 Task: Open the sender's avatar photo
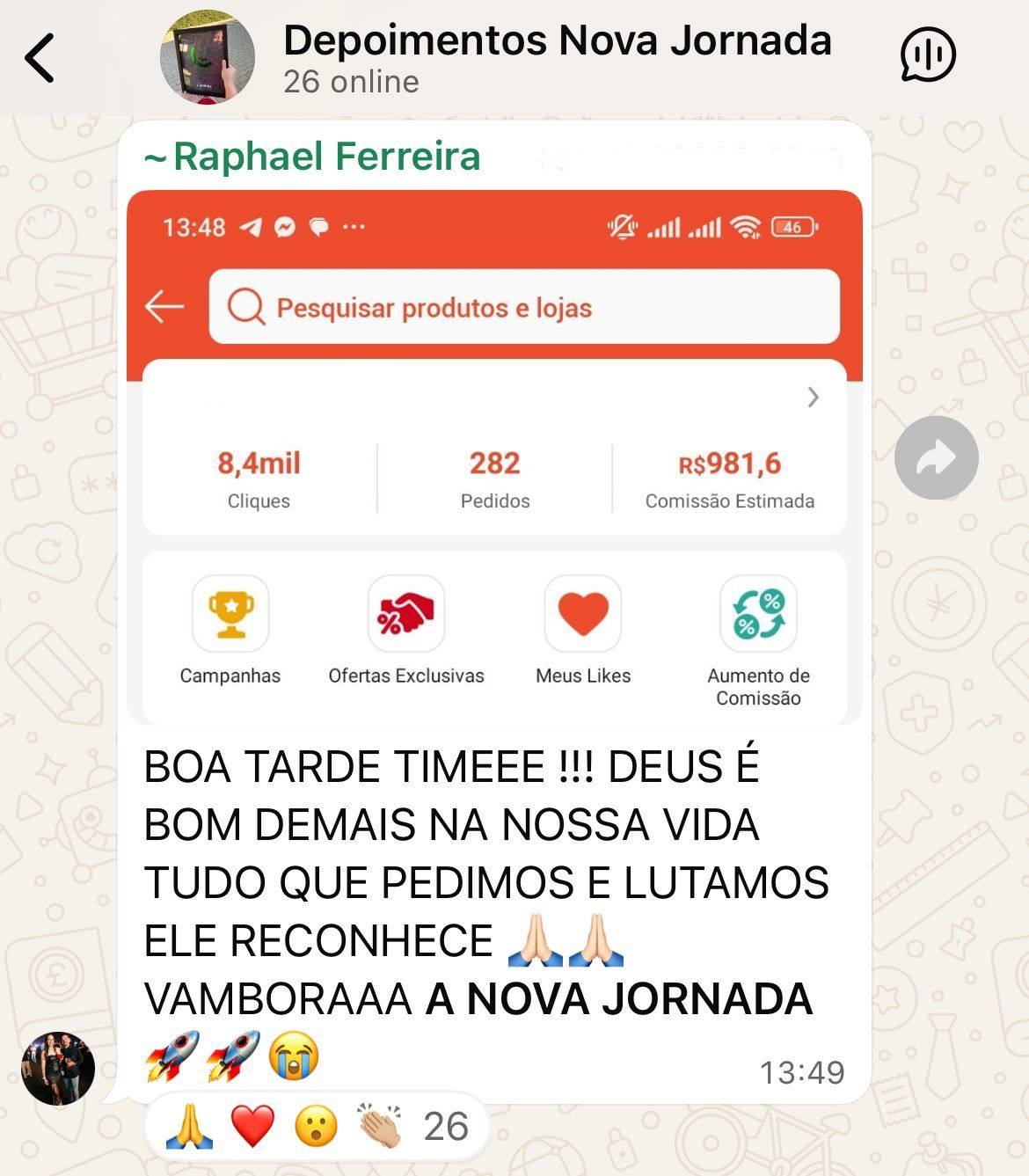pyautogui.click(x=58, y=1068)
